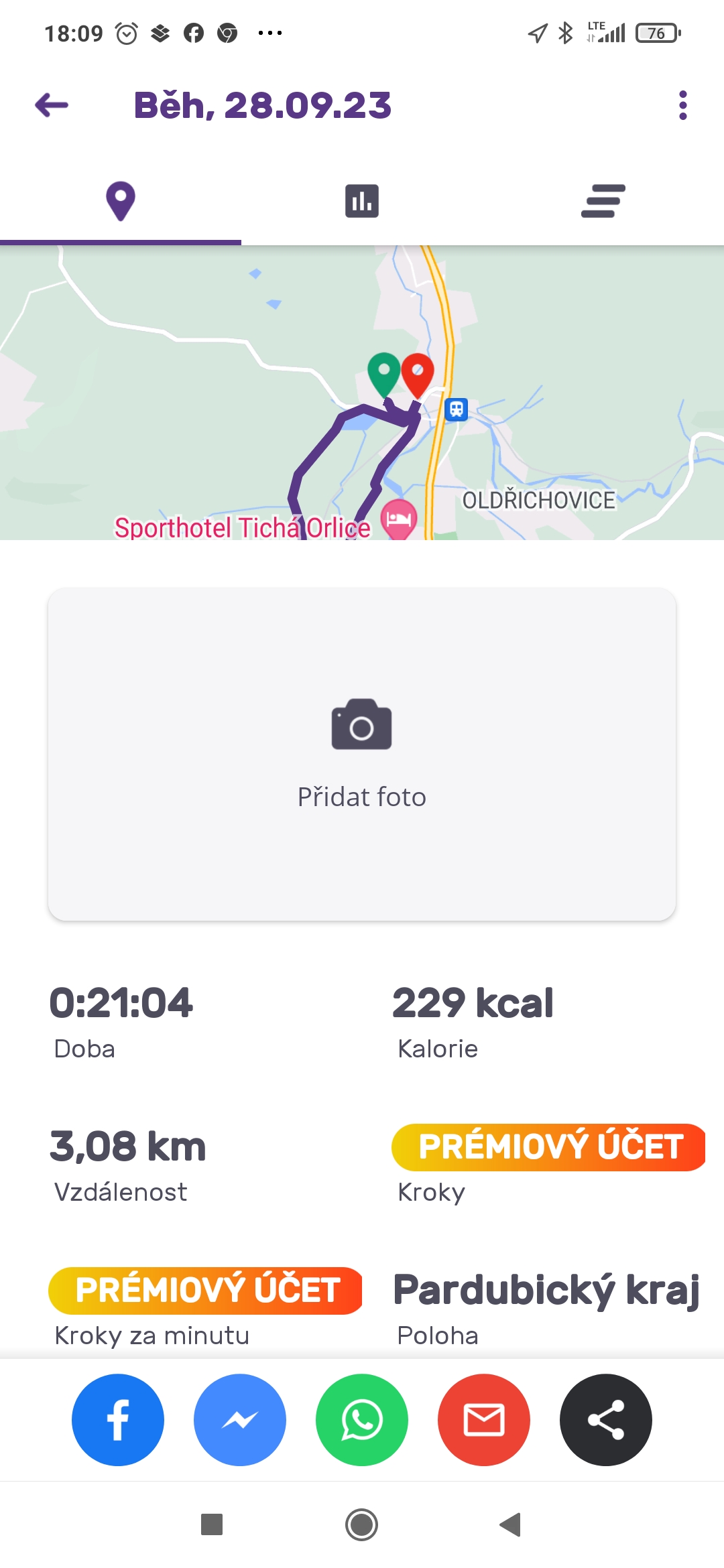
Task: Share the run via Messenger
Action: pos(240,1420)
